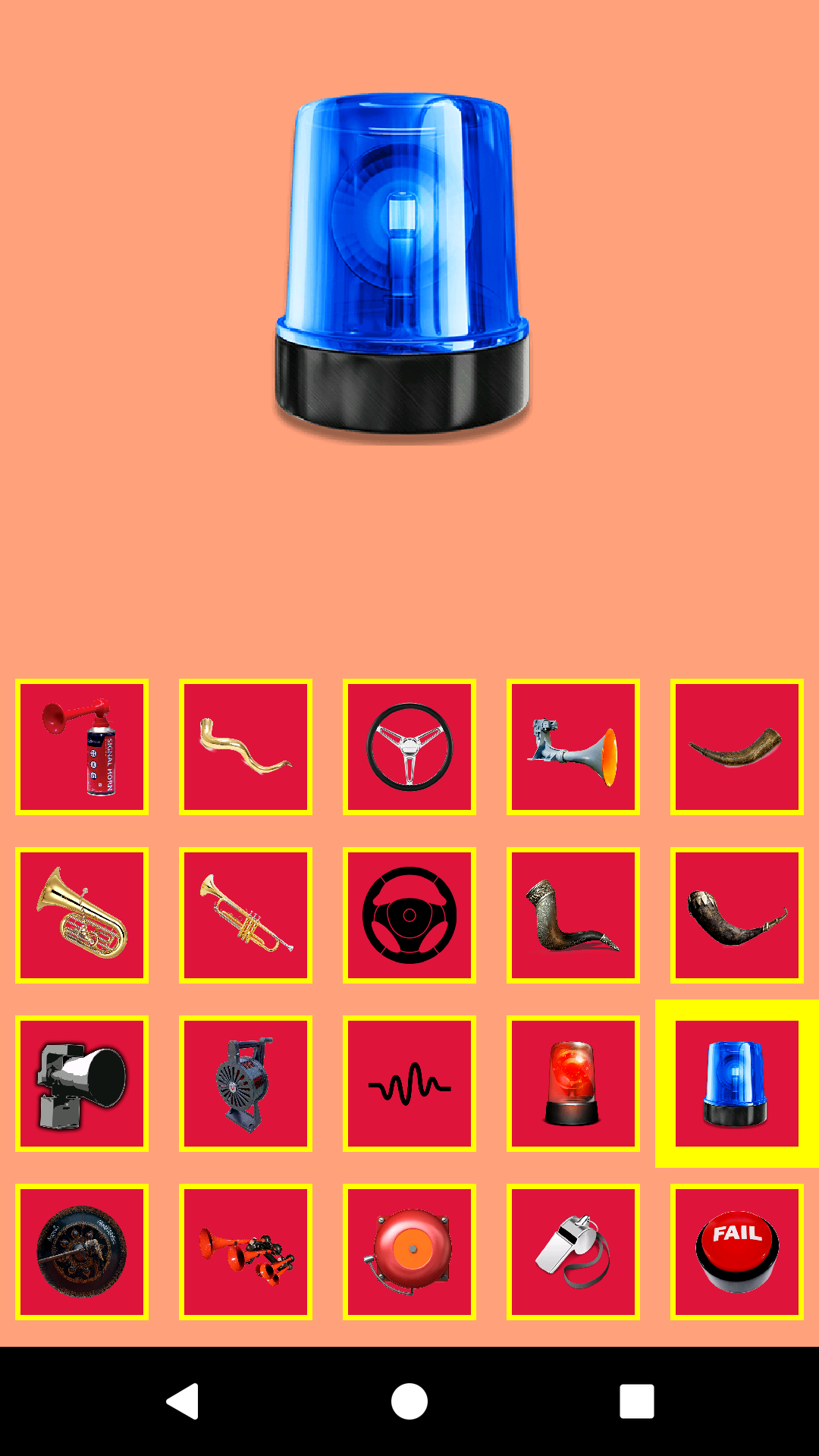Viewport: 819px width, 1456px height.
Task: Tap the hand-crank siren tile
Action: point(246,1084)
